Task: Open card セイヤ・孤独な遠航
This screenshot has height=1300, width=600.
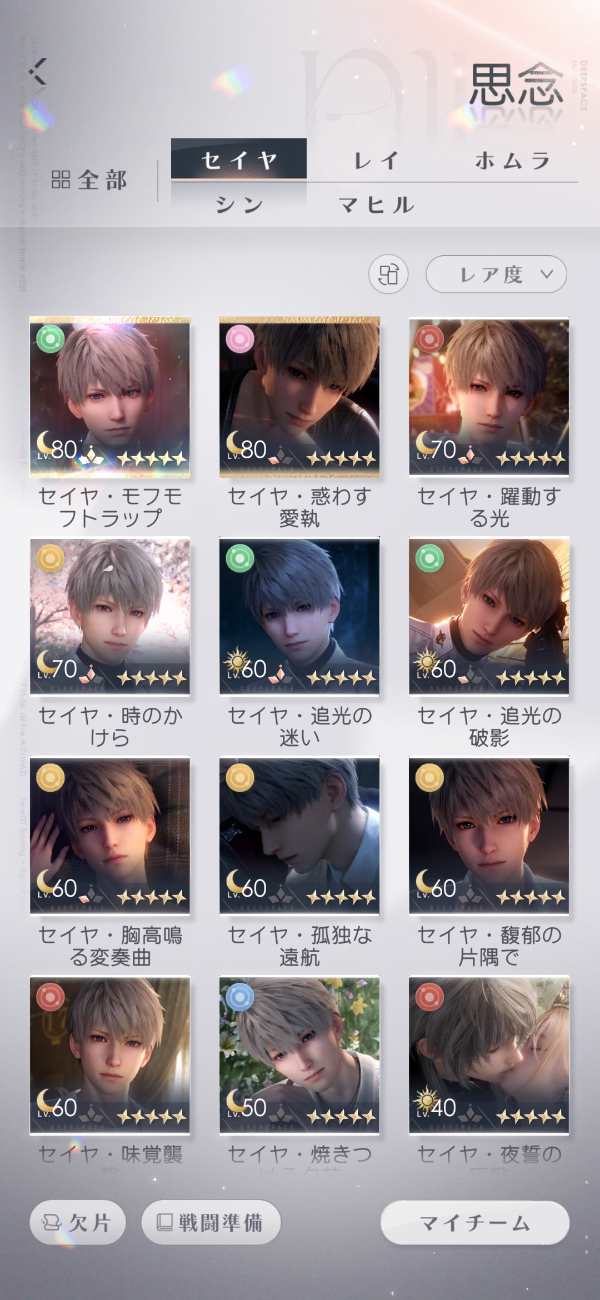Action: (300, 837)
